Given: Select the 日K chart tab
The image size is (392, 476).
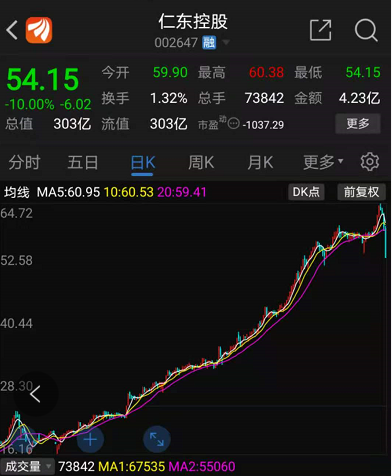Looking at the screenshot, I should [143, 163].
